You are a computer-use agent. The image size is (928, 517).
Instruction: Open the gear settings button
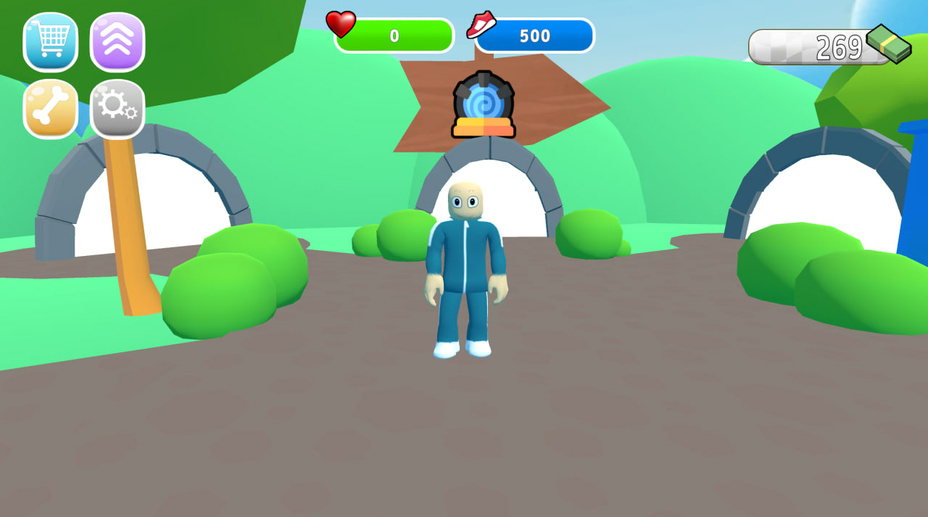click(117, 108)
